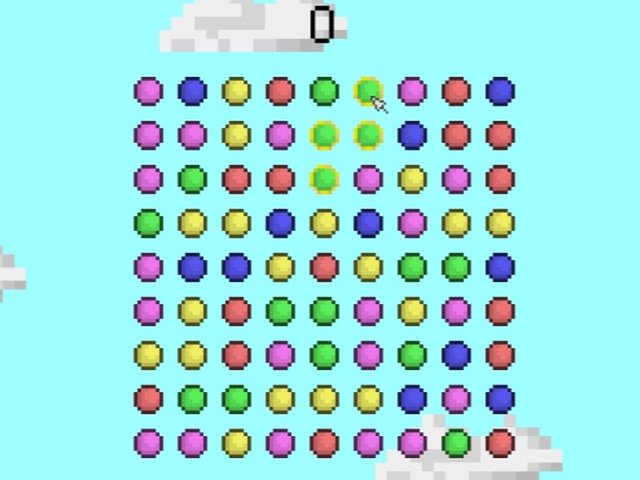640x480 pixels.
Task: Tap the highlighted green ball under the cursor
Action: pos(368,91)
